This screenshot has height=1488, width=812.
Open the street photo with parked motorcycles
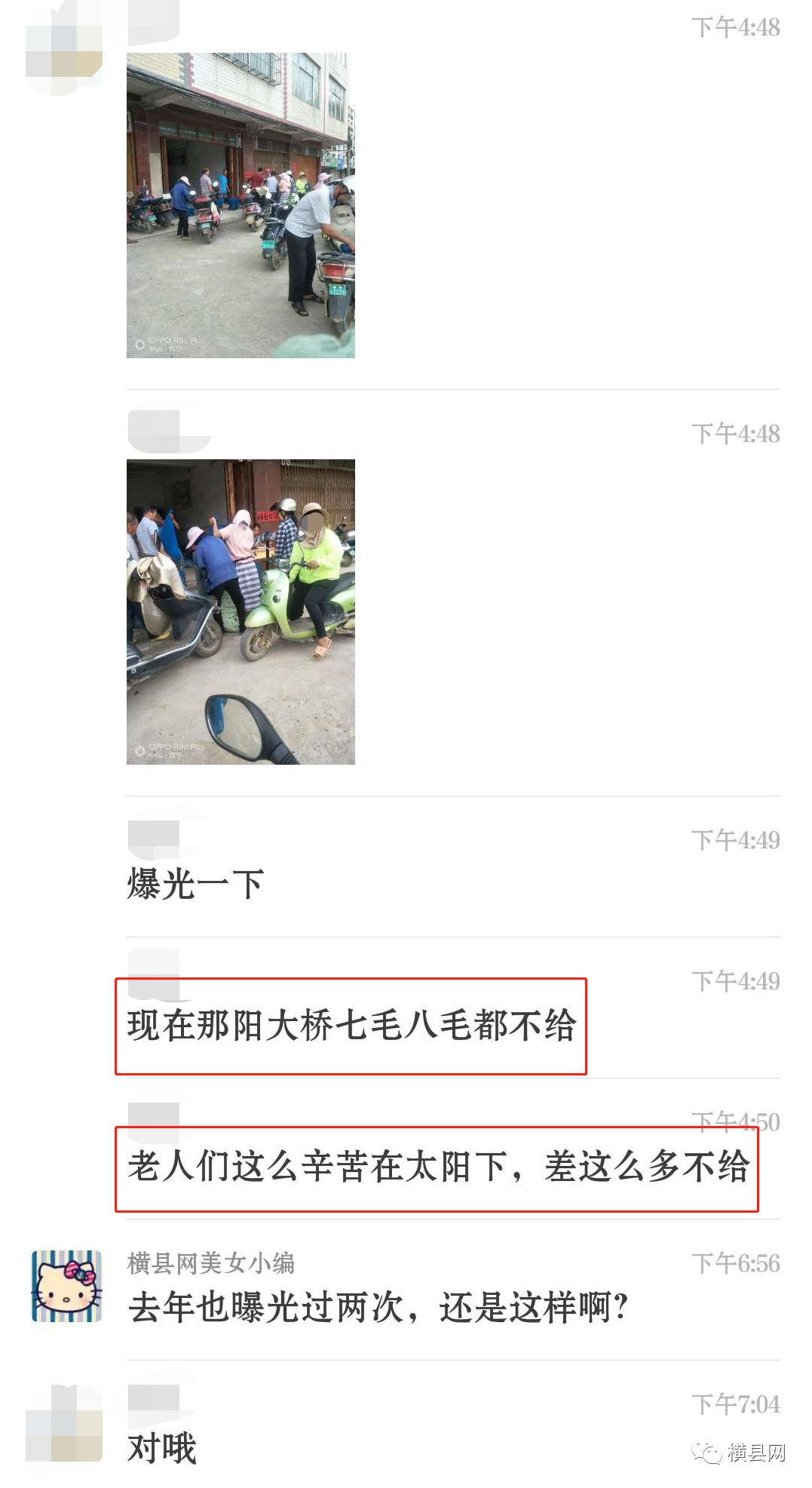pos(241,205)
